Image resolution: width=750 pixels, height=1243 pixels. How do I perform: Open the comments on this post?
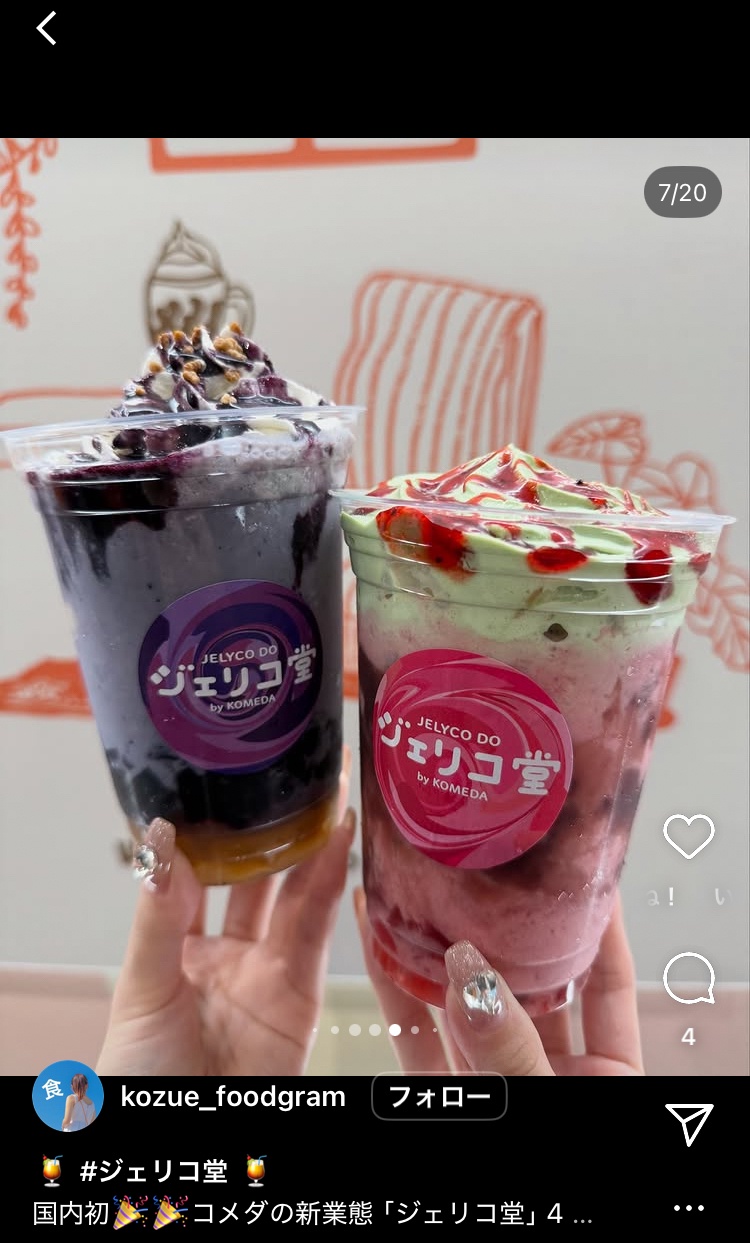tap(689, 978)
